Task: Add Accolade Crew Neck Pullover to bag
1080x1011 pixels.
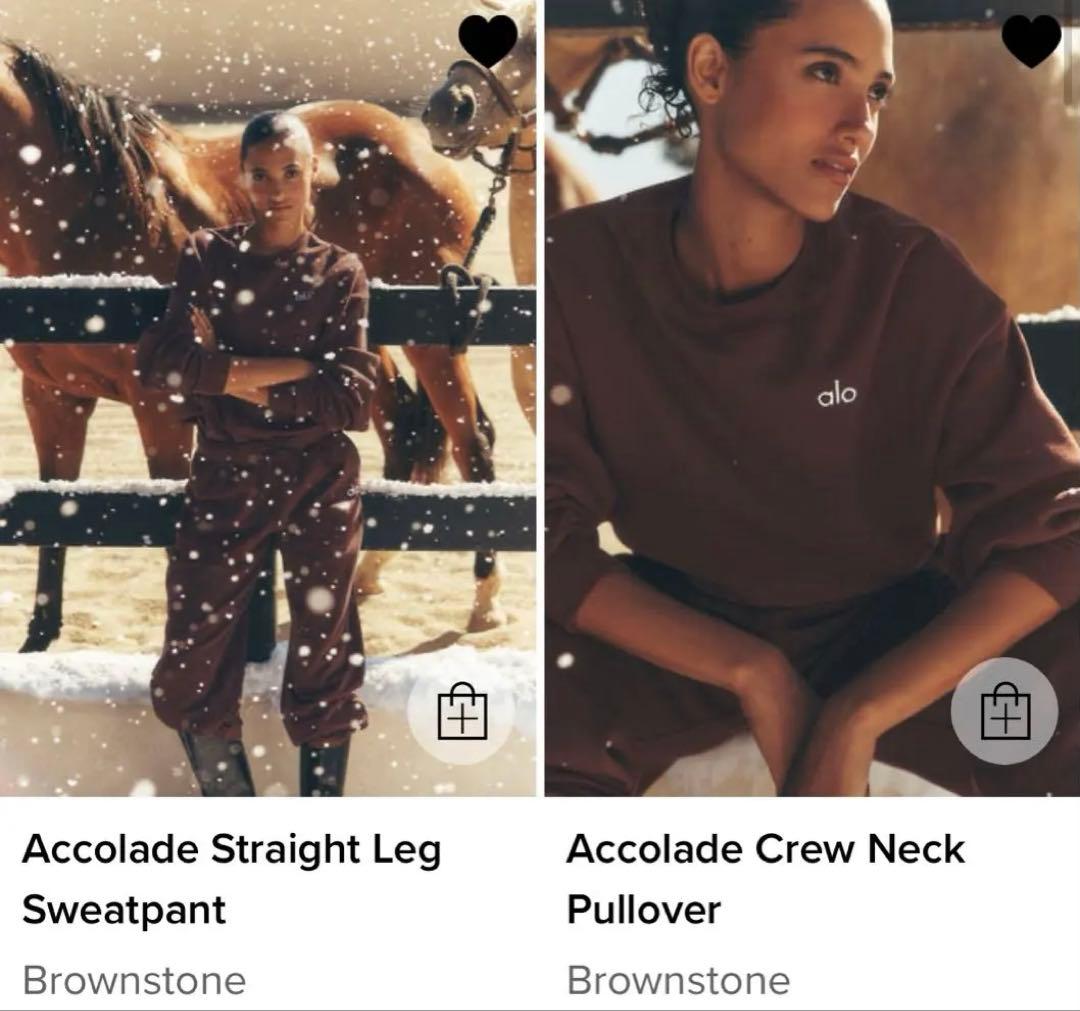Action: pyautogui.click(x=1004, y=712)
